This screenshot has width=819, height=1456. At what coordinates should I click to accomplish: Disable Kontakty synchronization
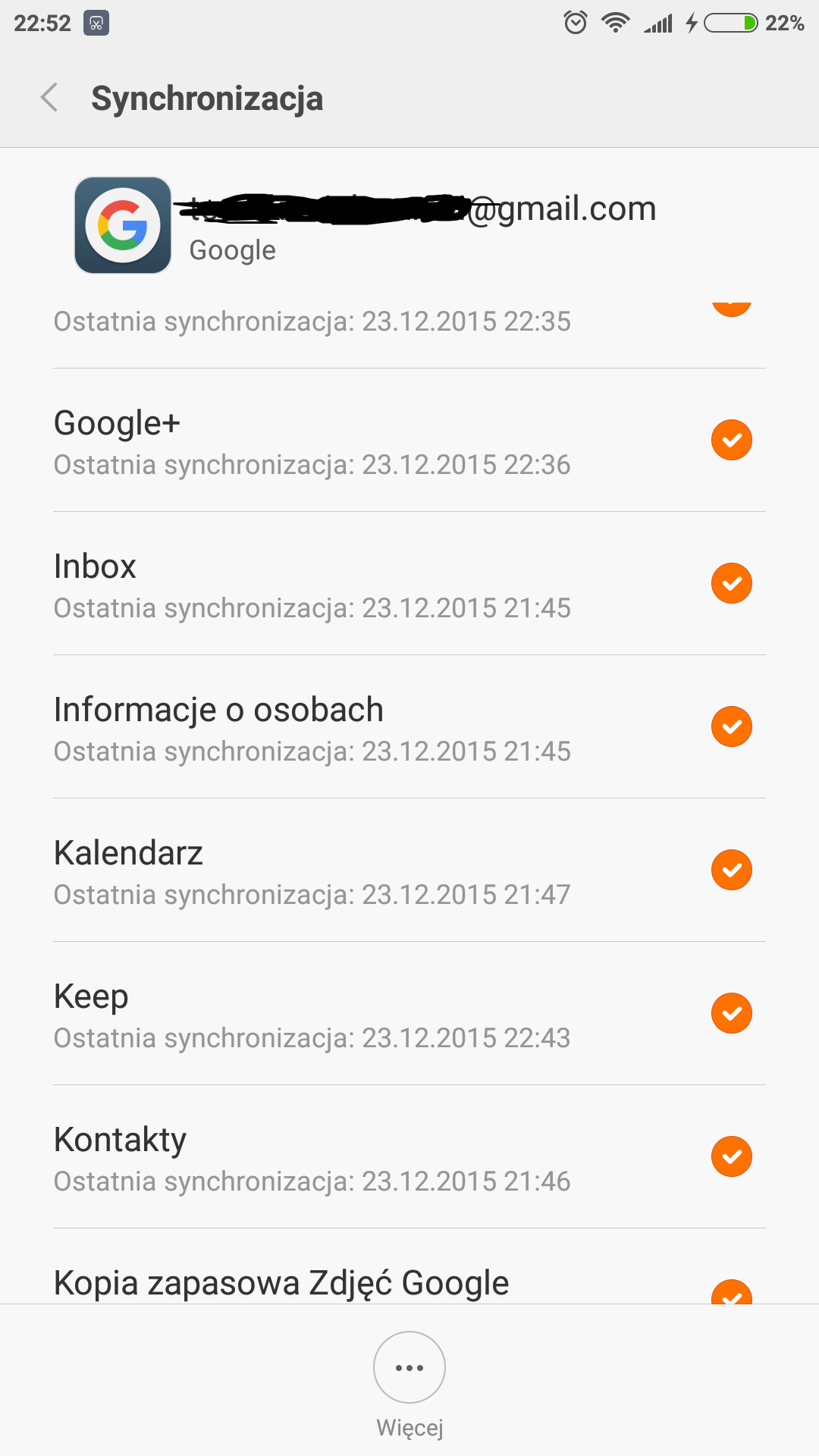pos(731,1156)
